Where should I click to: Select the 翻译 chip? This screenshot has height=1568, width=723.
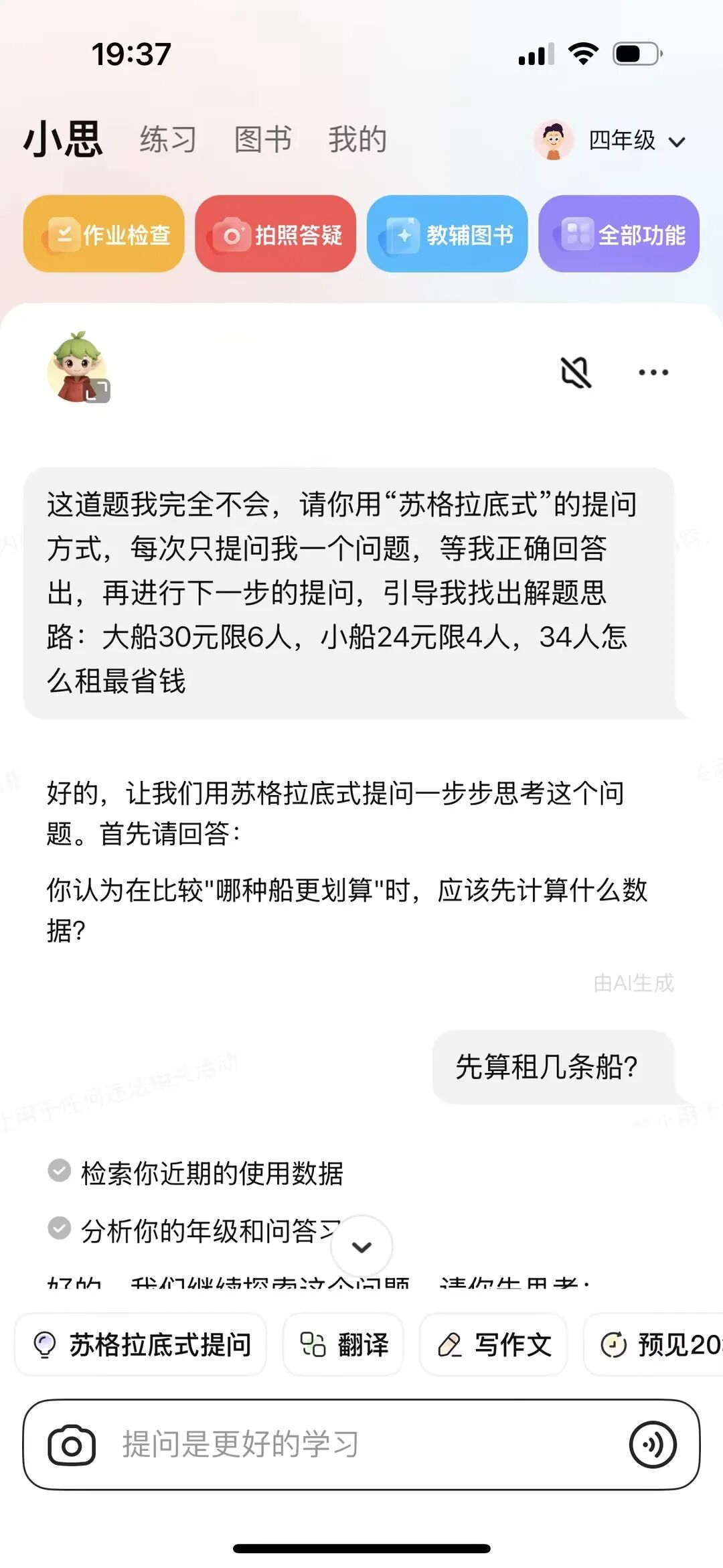343,1344
